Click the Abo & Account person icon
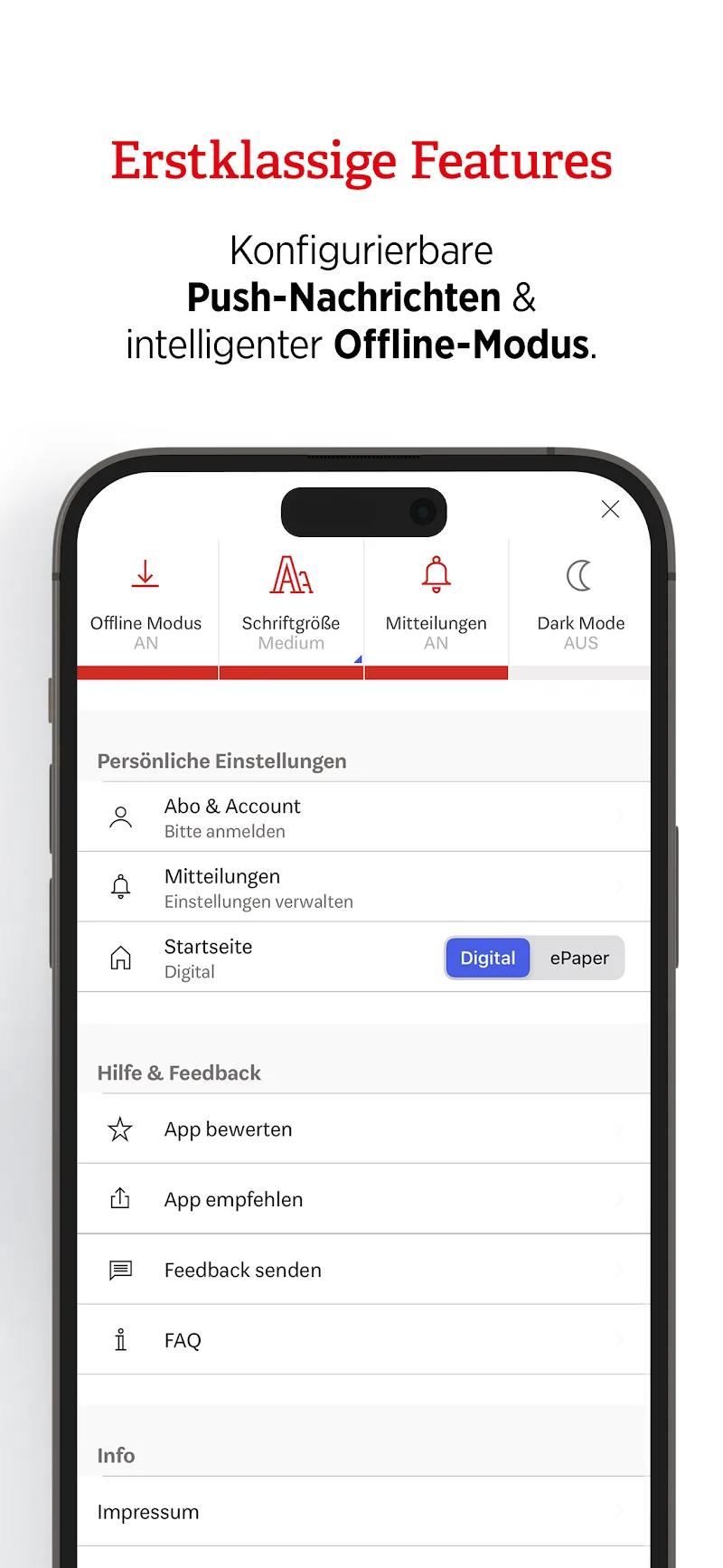The image size is (723, 1568). [120, 816]
